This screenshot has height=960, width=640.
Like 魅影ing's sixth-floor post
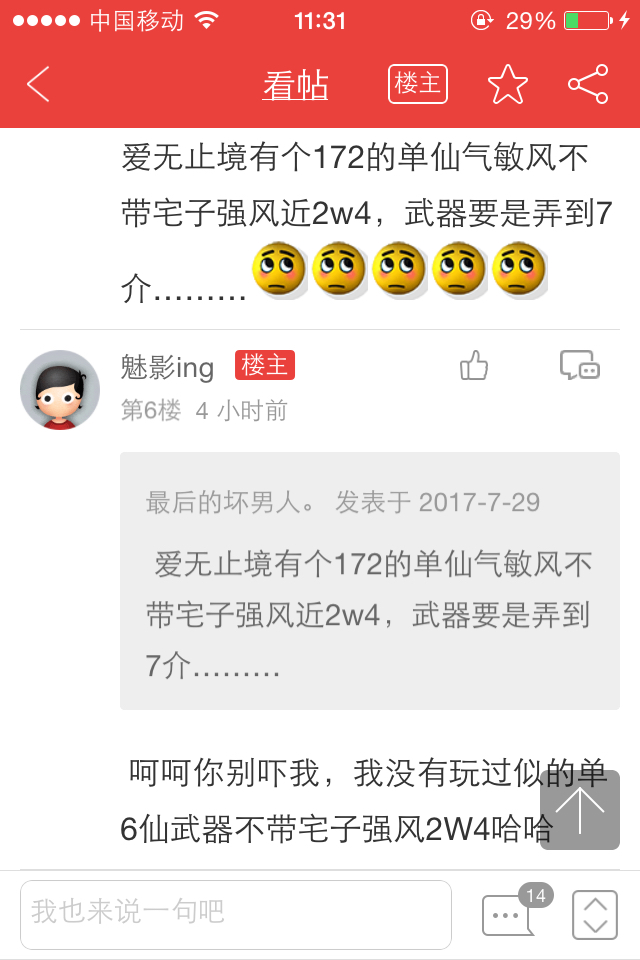pyautogui.click(x=474, y=367)
